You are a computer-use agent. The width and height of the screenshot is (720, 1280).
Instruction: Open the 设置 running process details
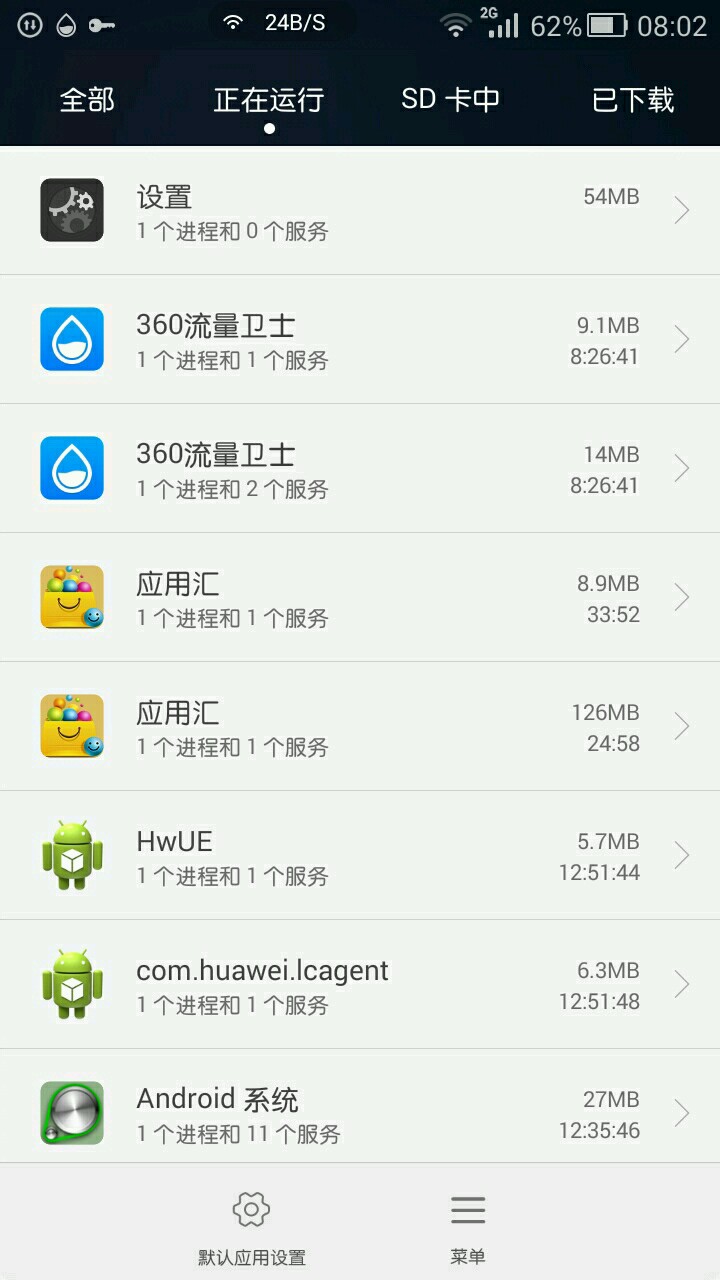(360, 212)
